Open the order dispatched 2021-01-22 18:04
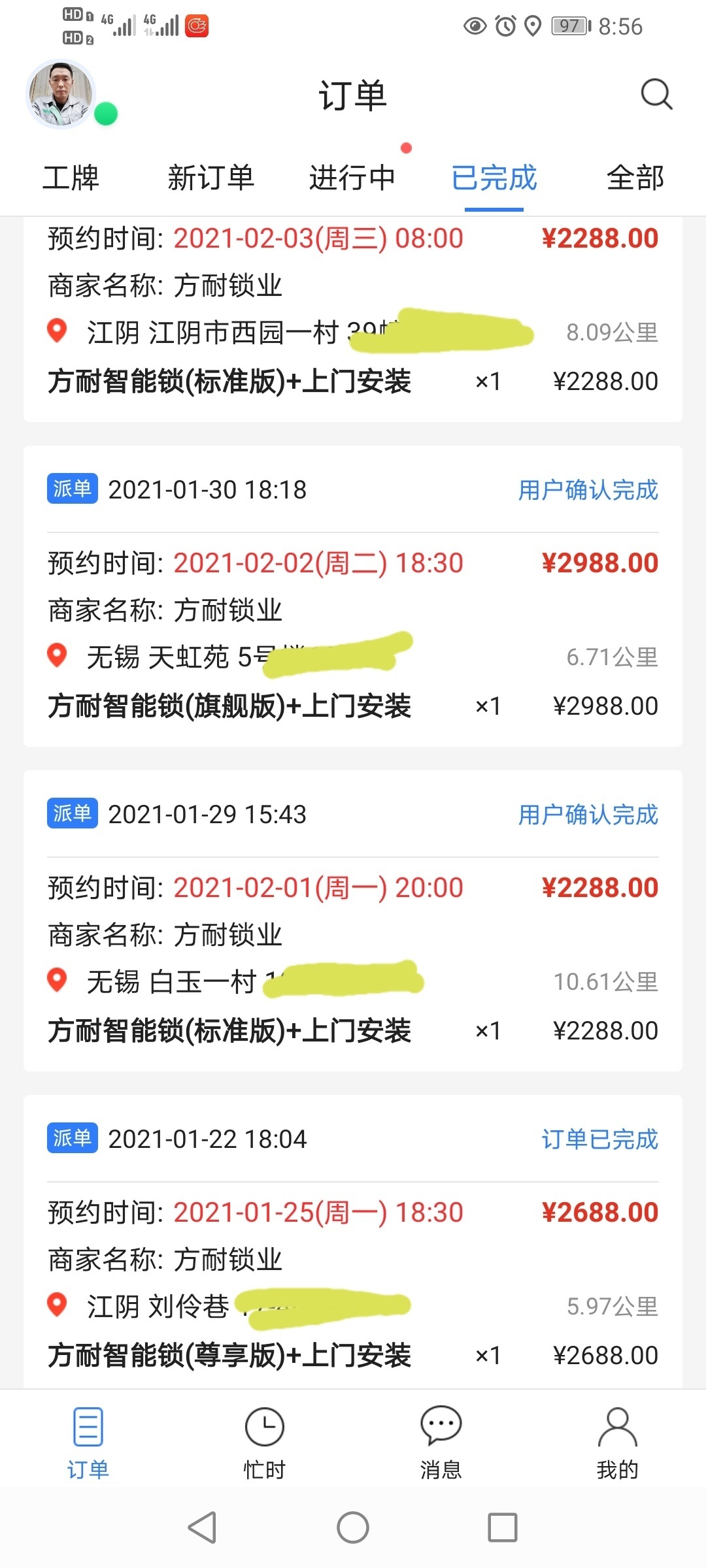This screenshot has height=1568, width=706. tap(353, 1245)
